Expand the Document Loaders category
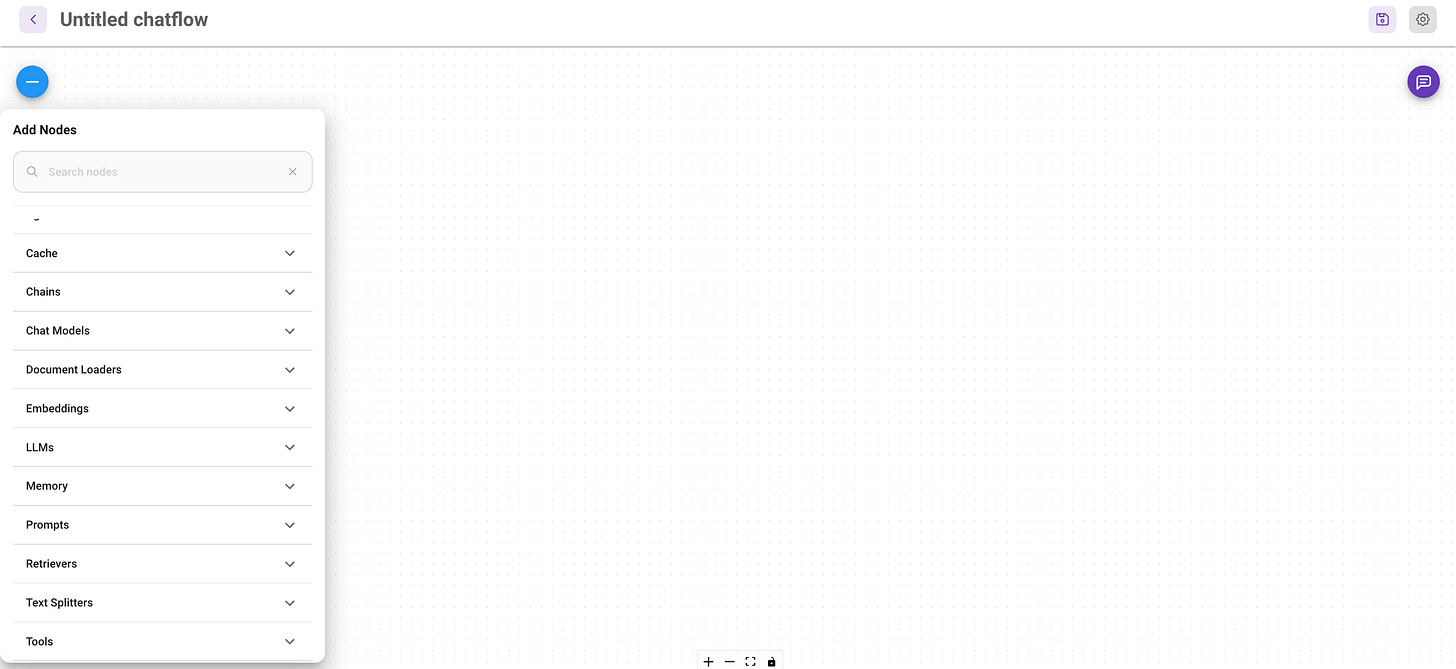Screen dimensions: 1456x669 click(162, 370)
